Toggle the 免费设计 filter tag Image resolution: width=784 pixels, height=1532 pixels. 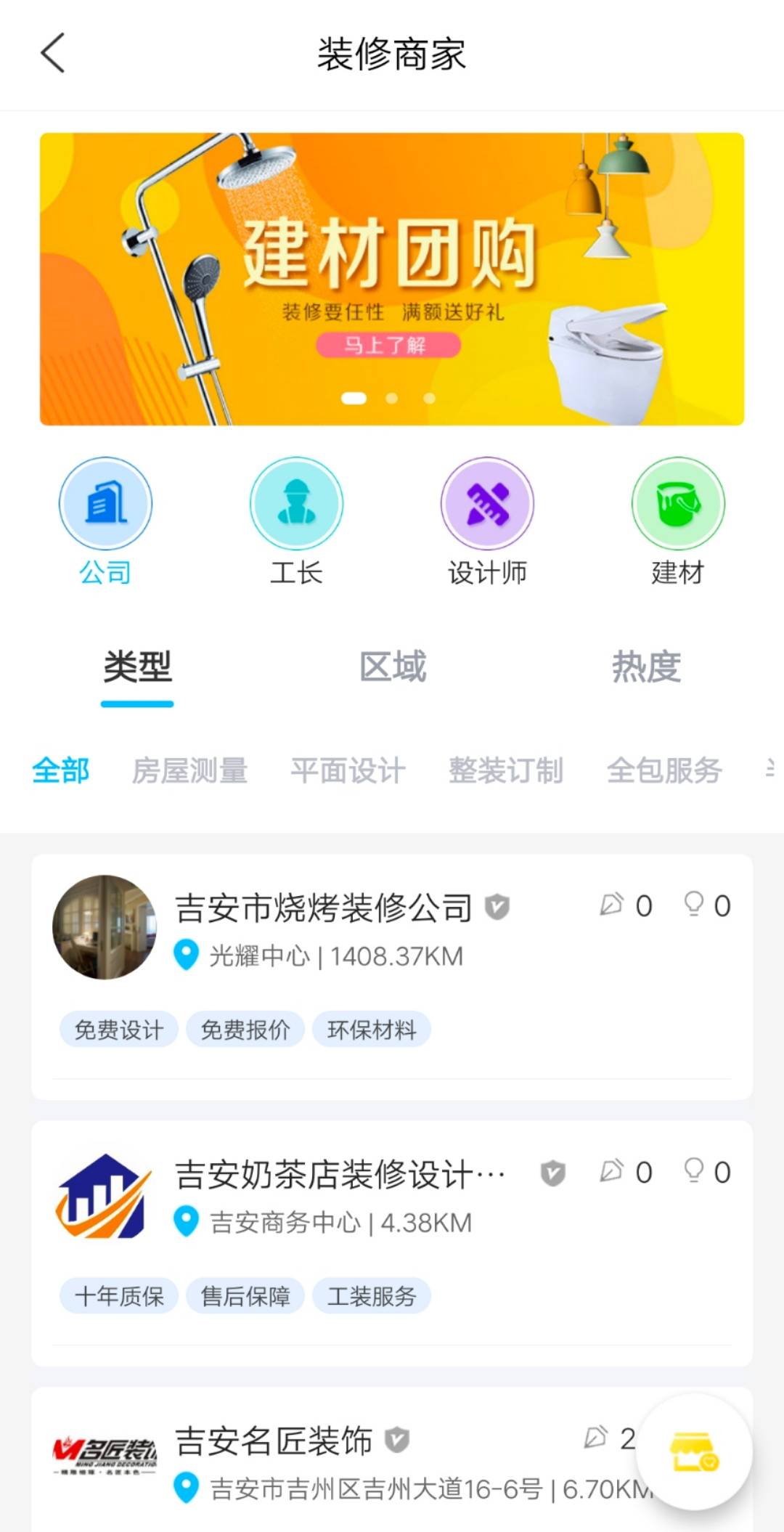tap(117, 1029)
